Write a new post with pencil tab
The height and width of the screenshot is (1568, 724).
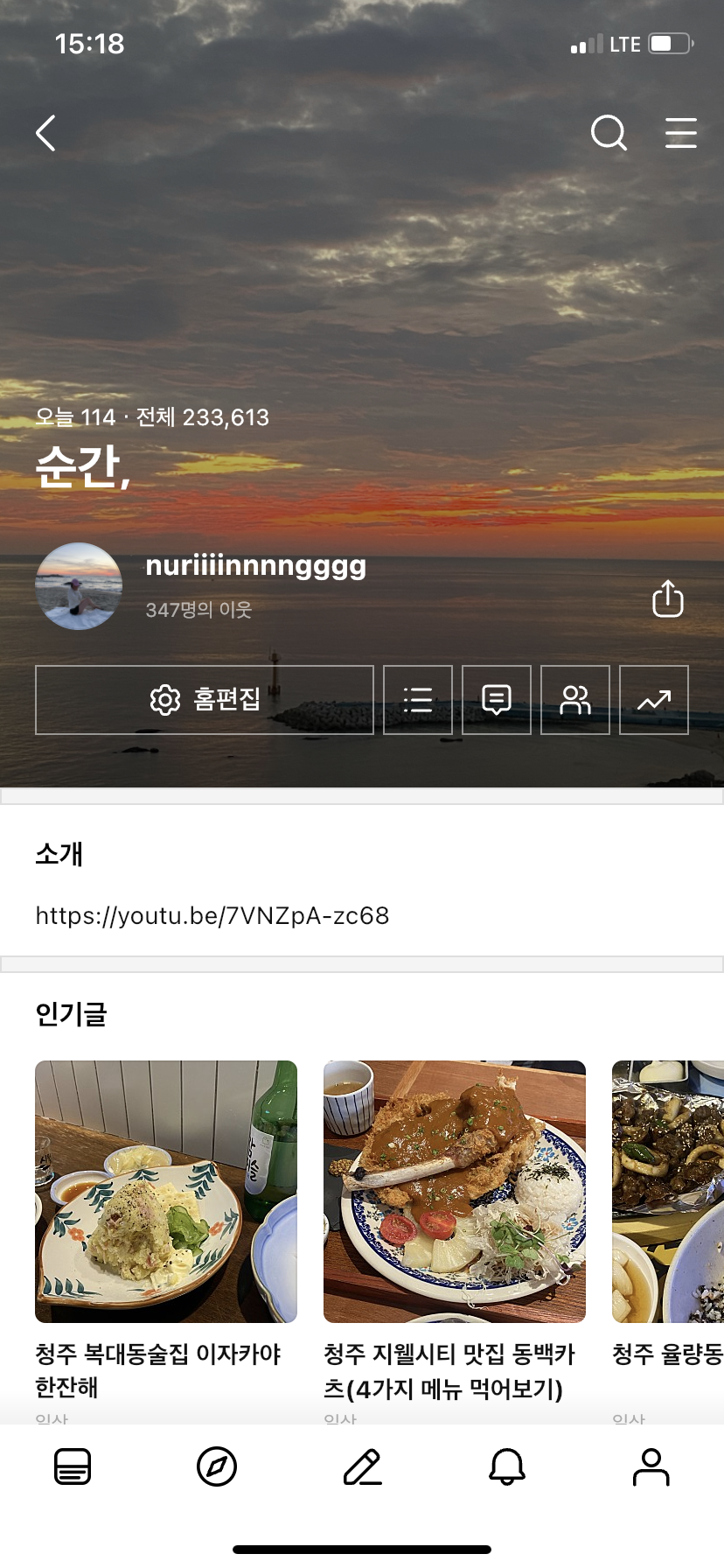362,1466
